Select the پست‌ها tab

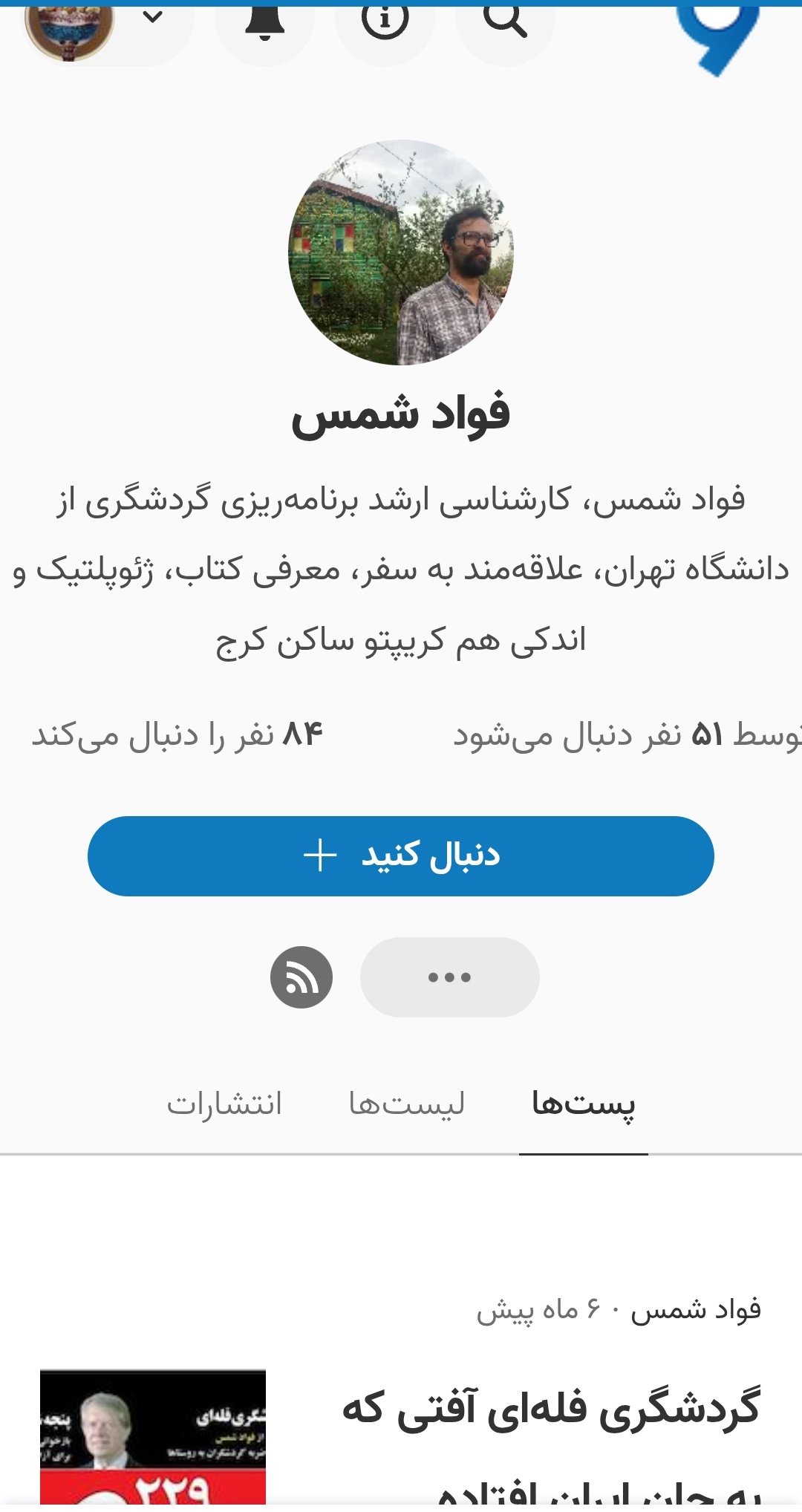pos(582,1104)
